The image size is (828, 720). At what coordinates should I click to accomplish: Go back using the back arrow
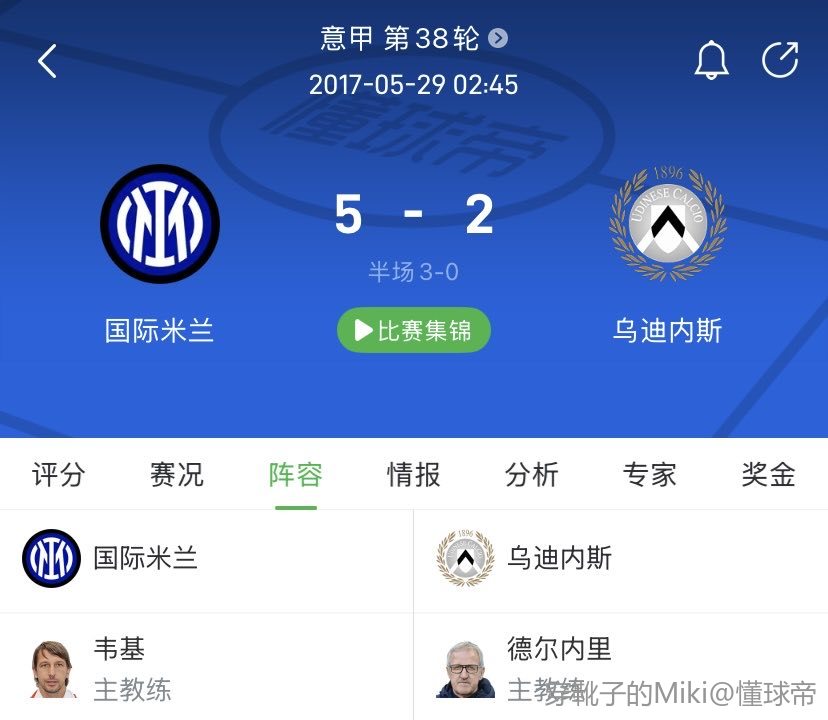[47, 61]
